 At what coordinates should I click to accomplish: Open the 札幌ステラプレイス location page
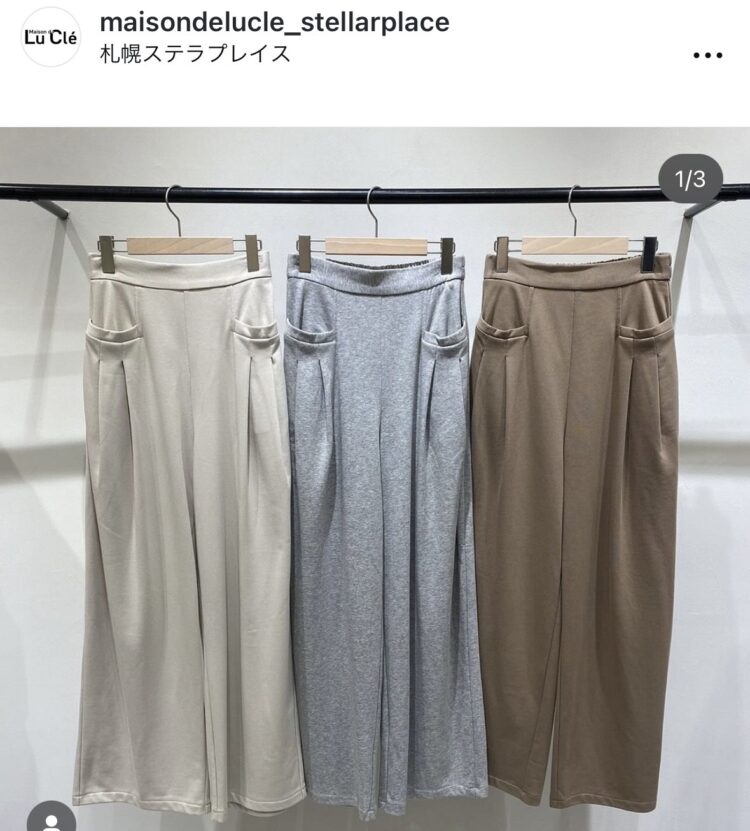coord(196,54)
